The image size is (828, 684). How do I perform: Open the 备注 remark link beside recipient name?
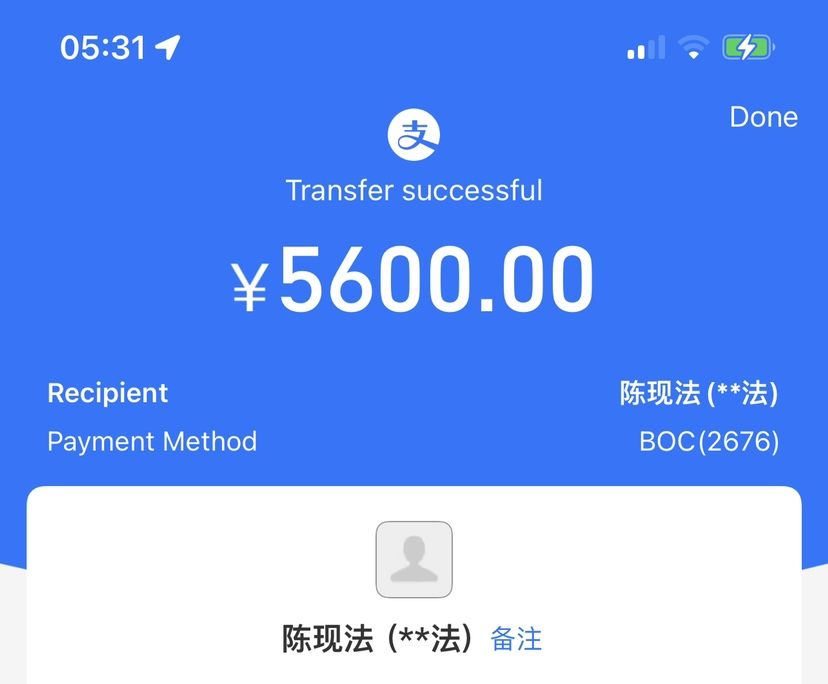click(x=516, y=639)
